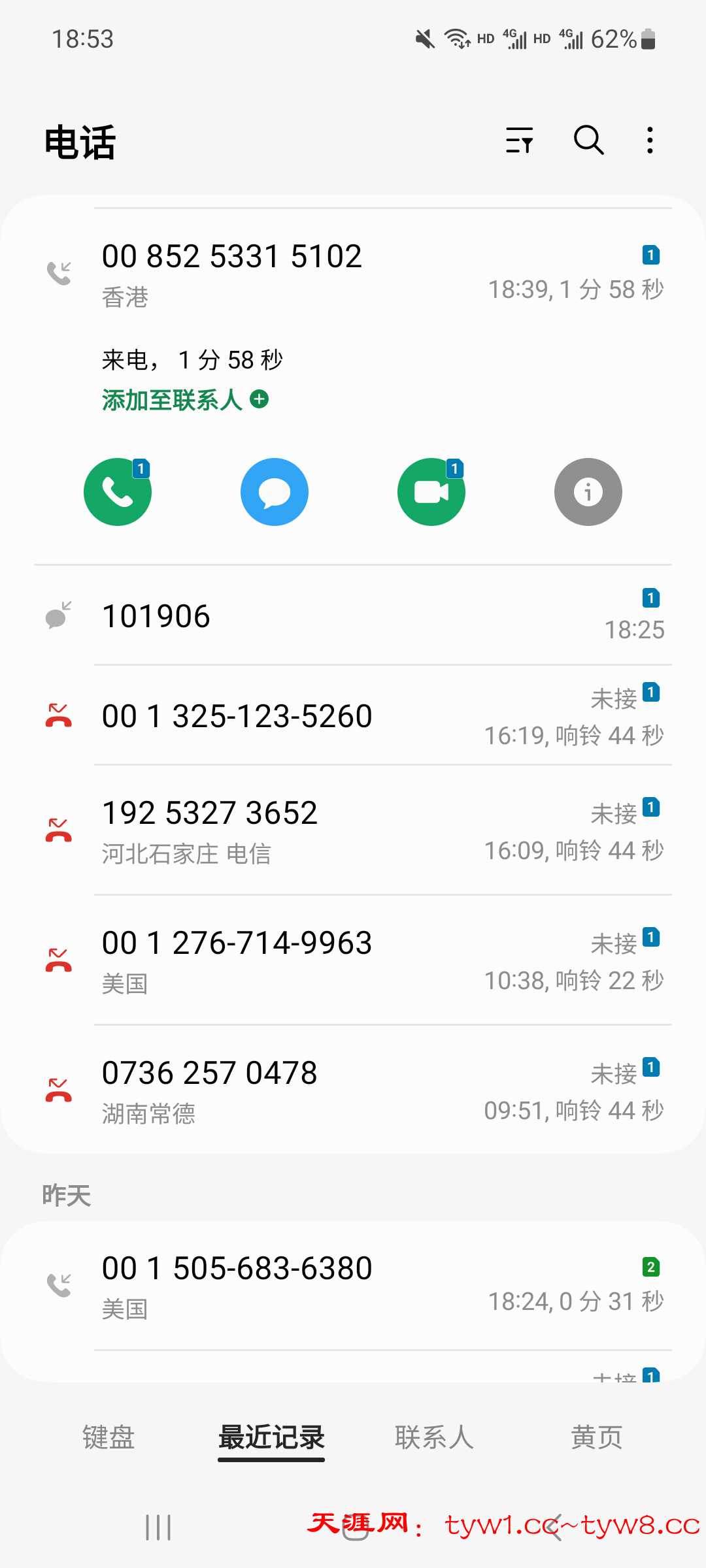Send a message via blue chat button

click(275, 492)
